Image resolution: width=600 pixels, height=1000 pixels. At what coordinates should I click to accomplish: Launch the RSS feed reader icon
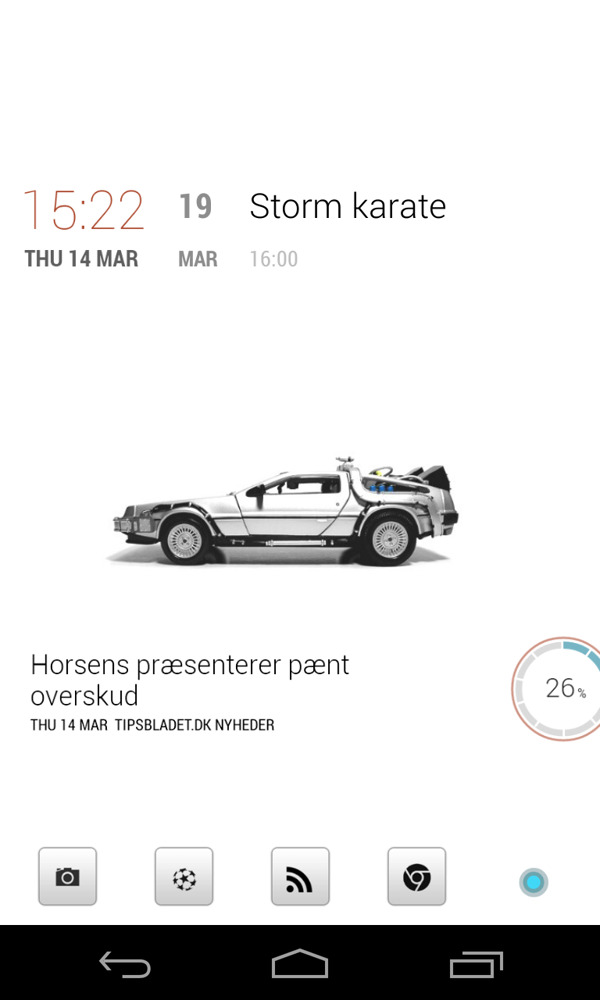[x=300, y=877]
